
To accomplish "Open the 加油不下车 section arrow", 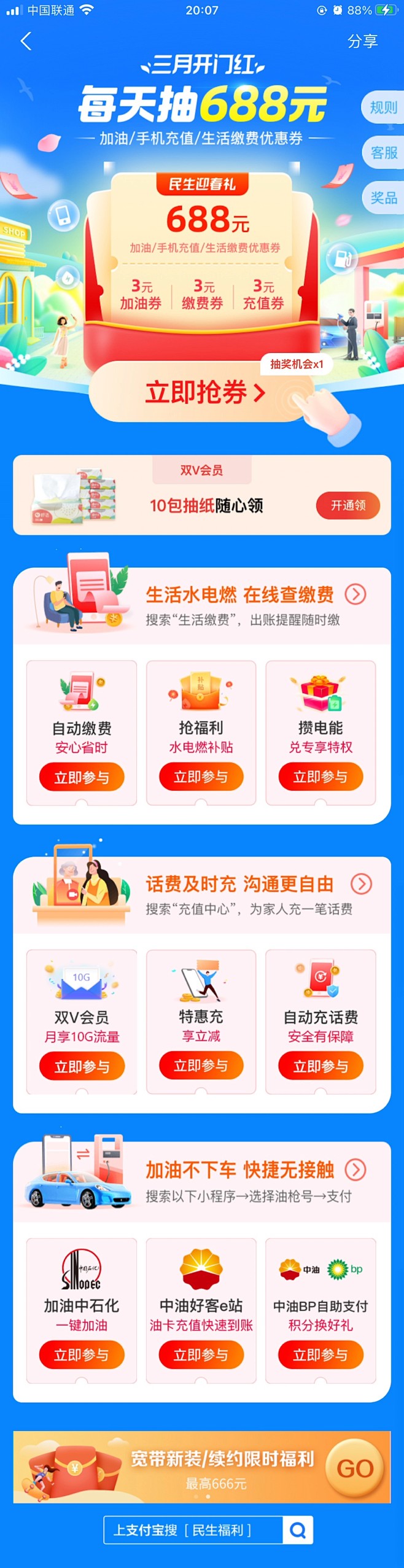I will click(355, 1170).
